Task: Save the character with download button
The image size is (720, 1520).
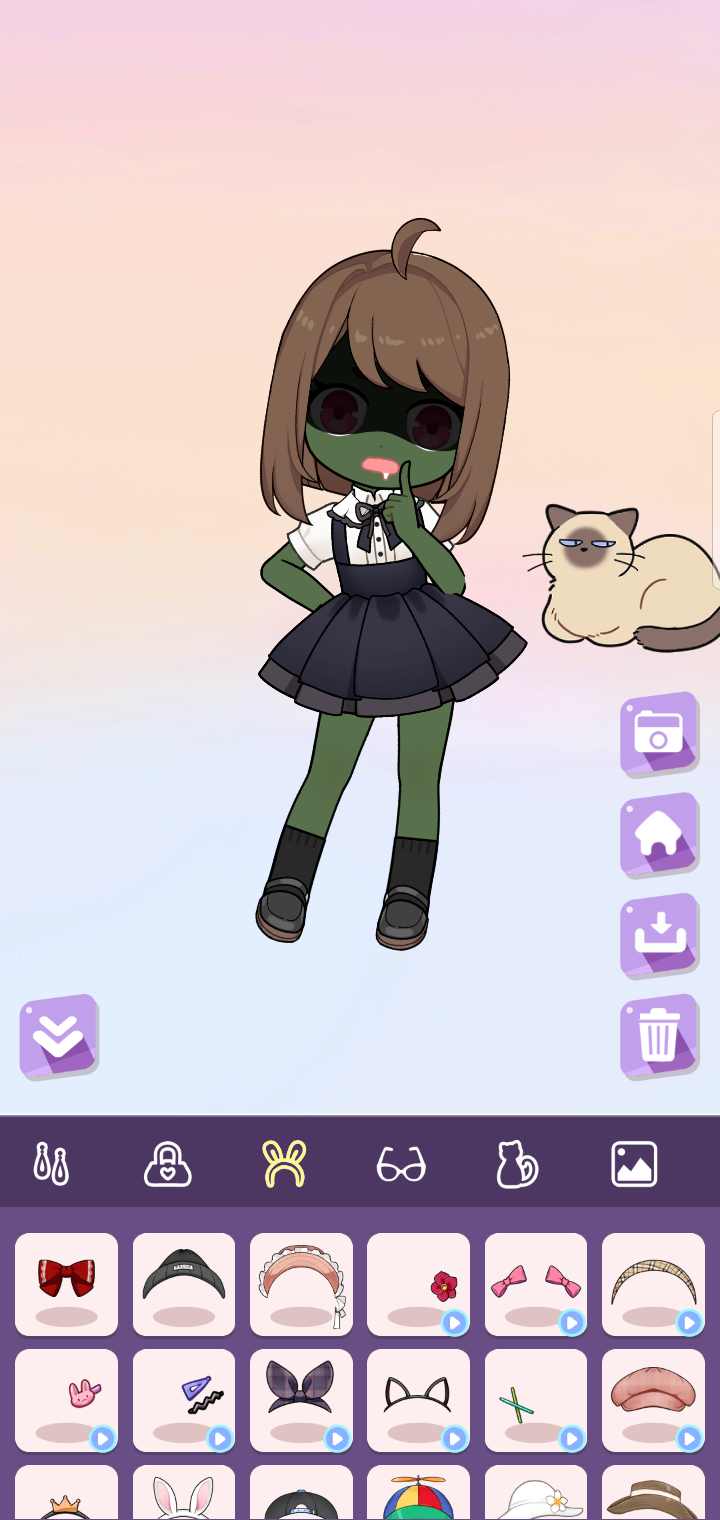Action: 657,935
